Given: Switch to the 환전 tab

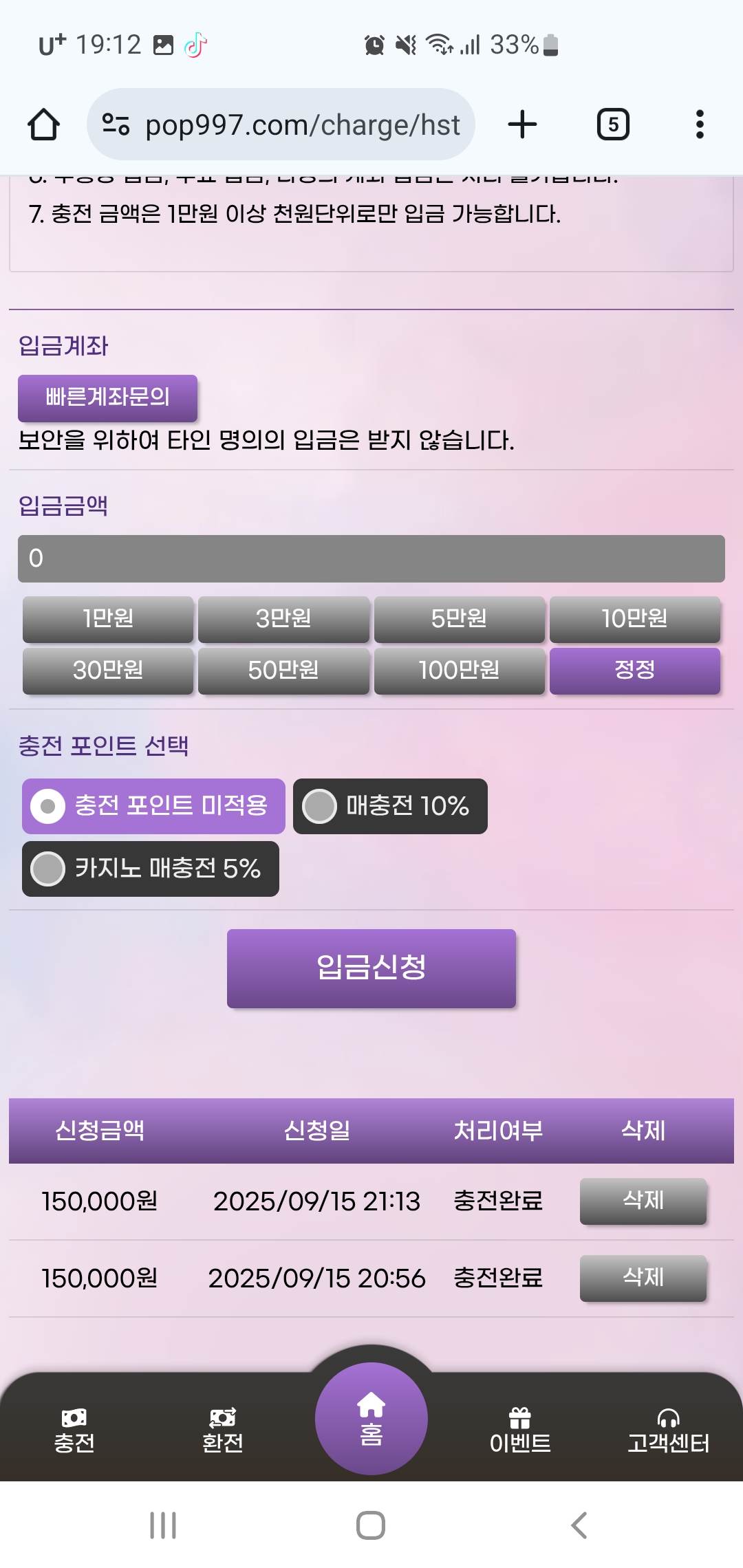Looking at the screenshot, I should coord(222,1430).
